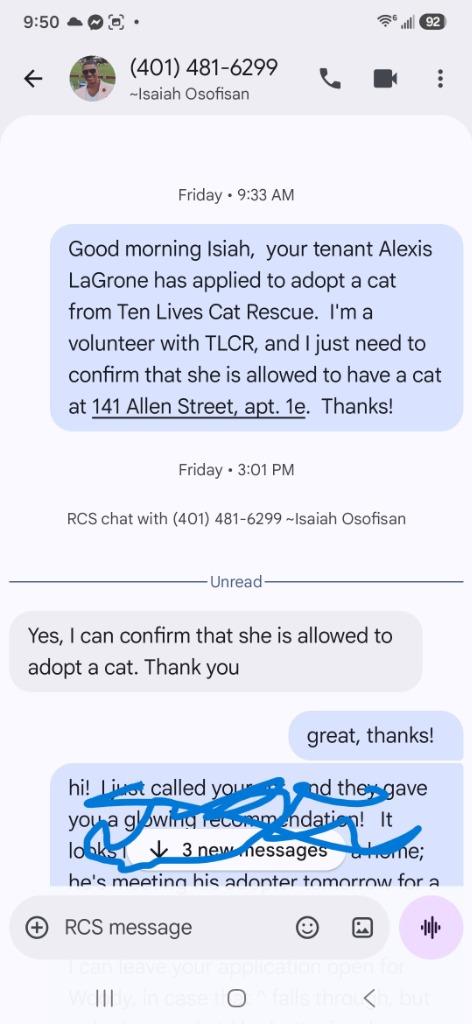Start a video call

point(385,79)
